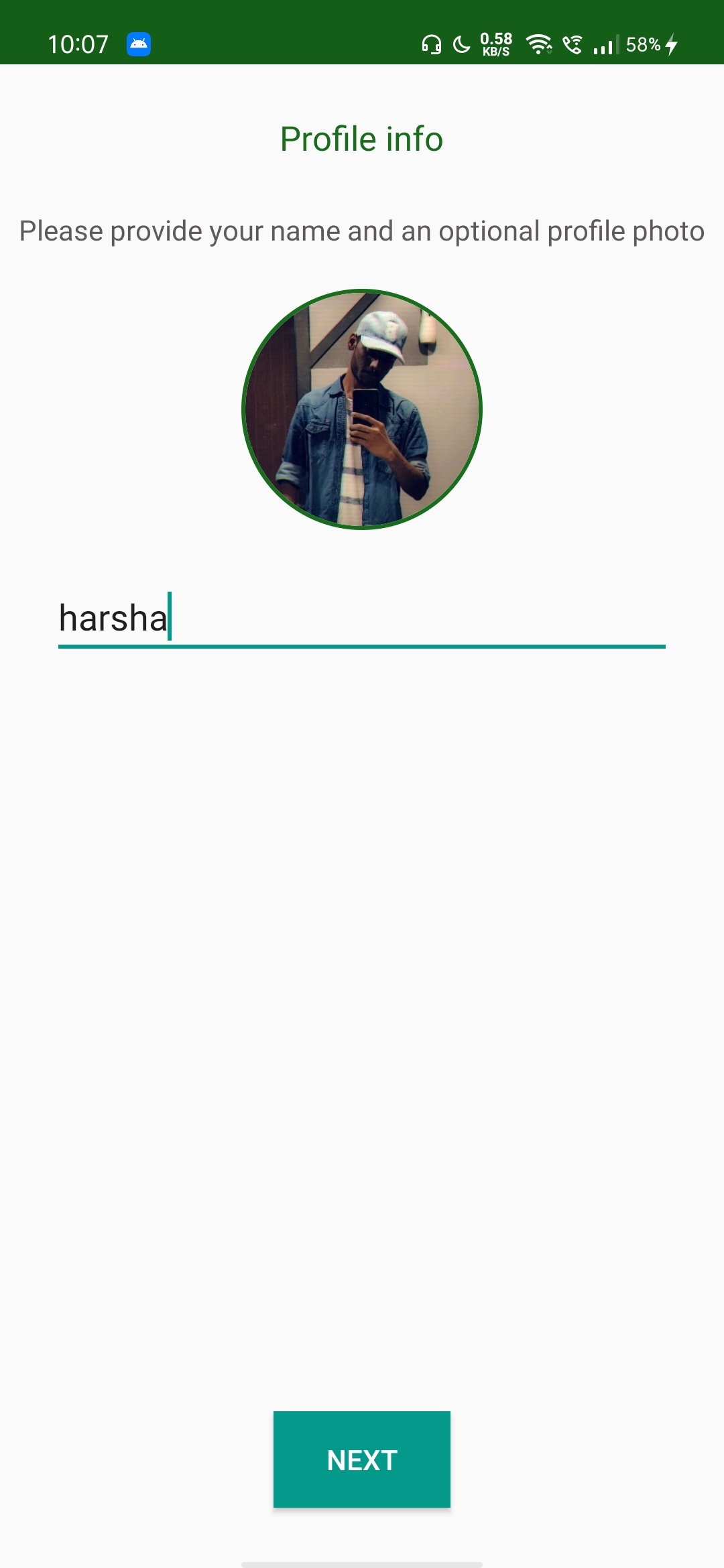Tap the clock showing 10:07
Image resolution: width=724 pixels, height=1568 pixels.
77,43
